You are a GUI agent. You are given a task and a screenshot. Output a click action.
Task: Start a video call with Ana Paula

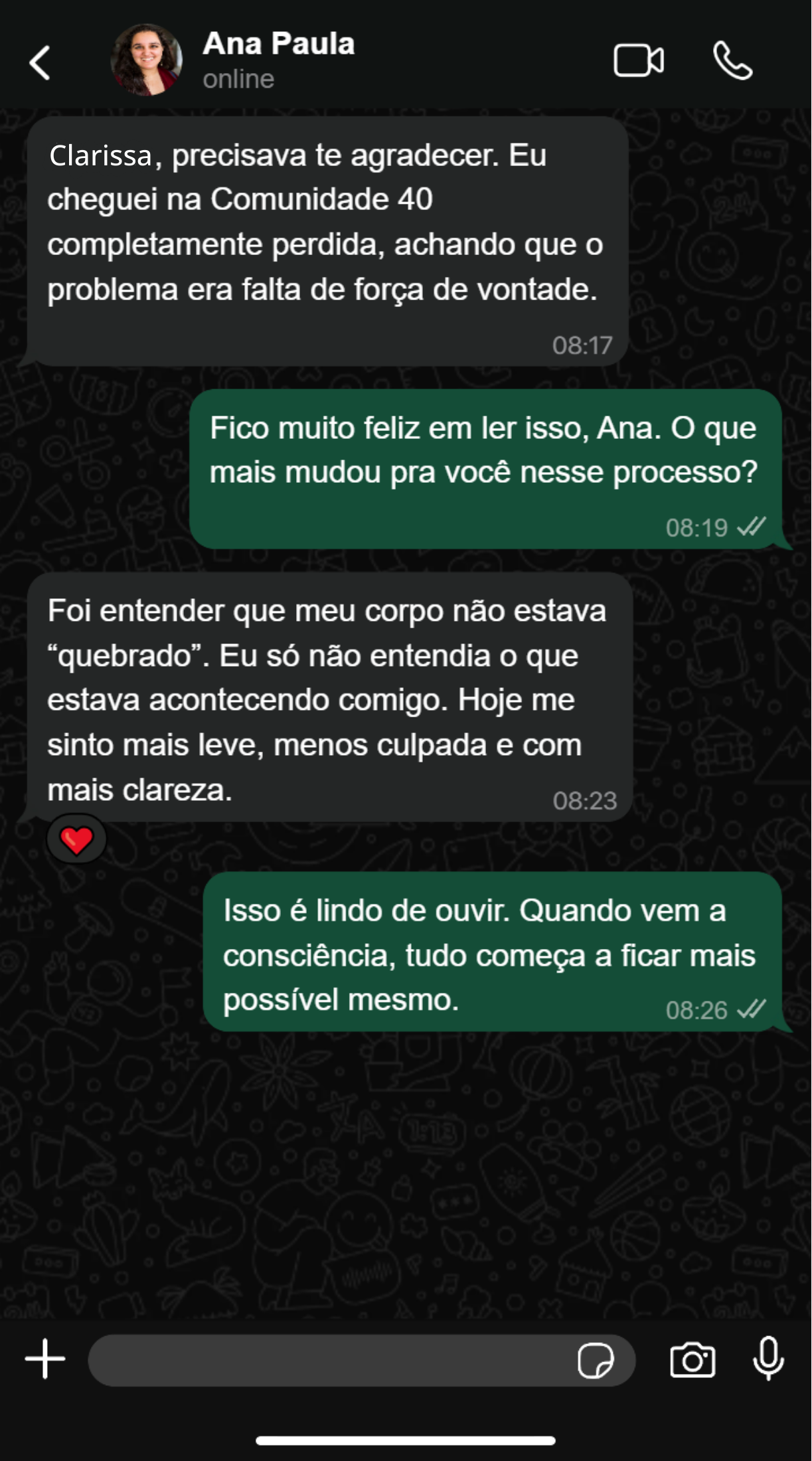tap(638, 61)
